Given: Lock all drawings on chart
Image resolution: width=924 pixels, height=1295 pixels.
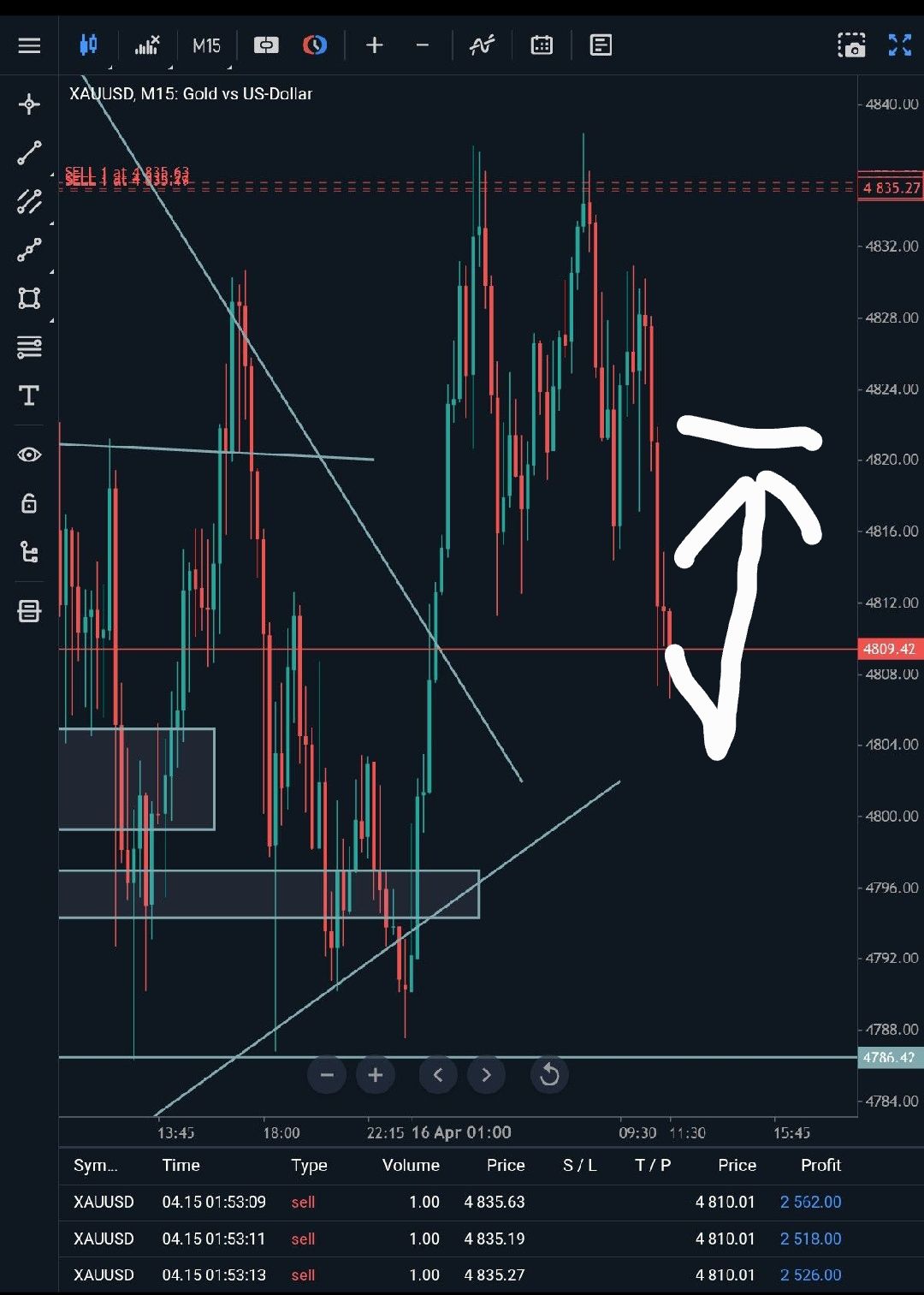Looking at the screenshot, I should [29, 502].
